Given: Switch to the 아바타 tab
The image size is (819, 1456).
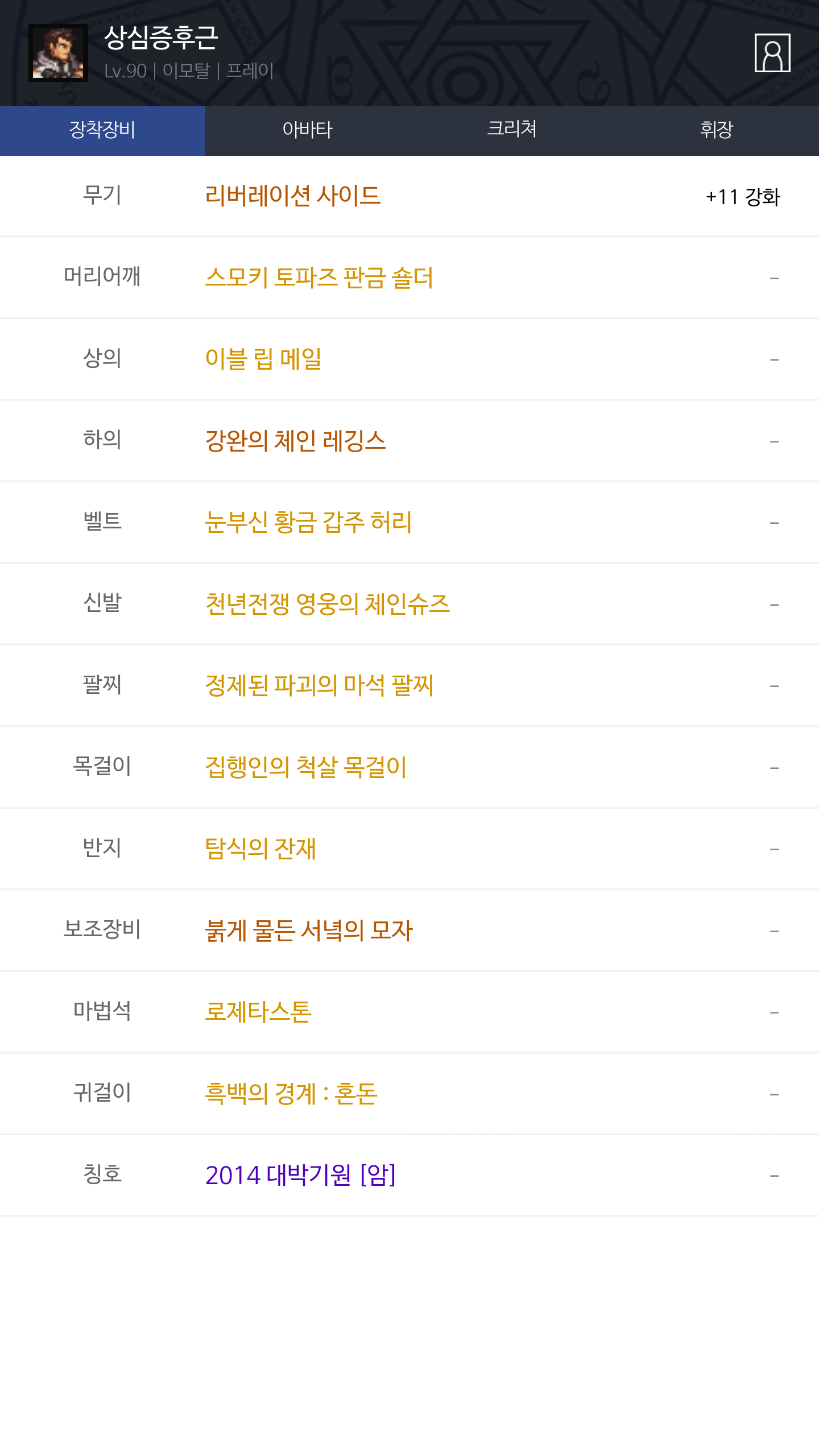Looking at the screenshot, I should pos(307,130).
